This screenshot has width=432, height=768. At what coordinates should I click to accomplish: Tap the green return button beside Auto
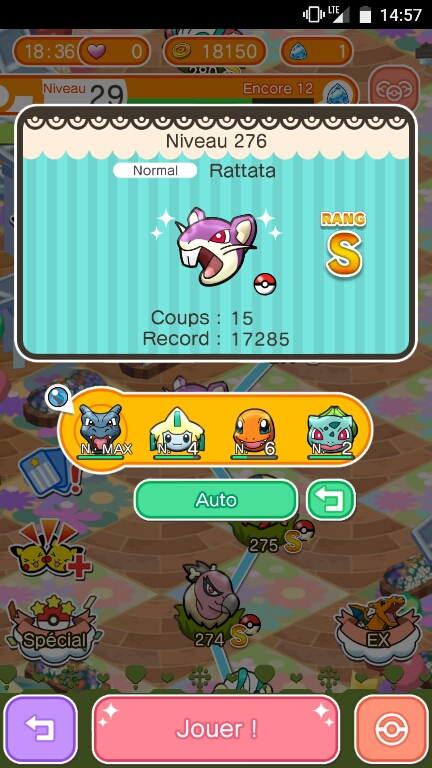tap(331, 500)
